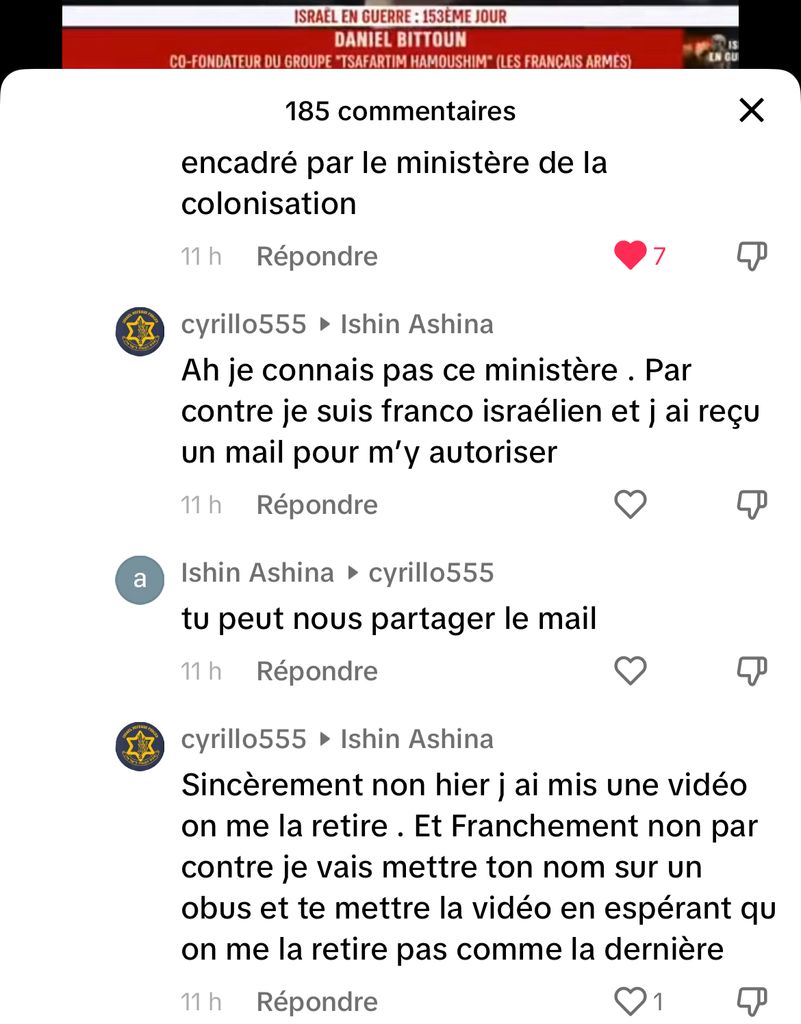Open Ishin Ashina's avatar with letter a
Image resolution: width=801 pixels, height=1024 pixels.
coord(140,580)
